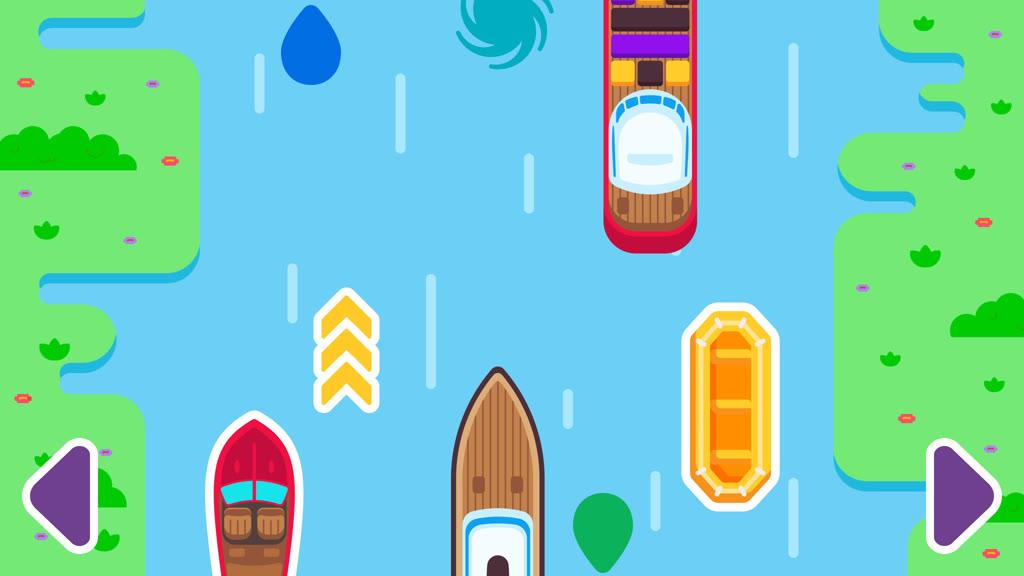
Task: Tap the purple right arrow to steer right
Action: (960, 494)
